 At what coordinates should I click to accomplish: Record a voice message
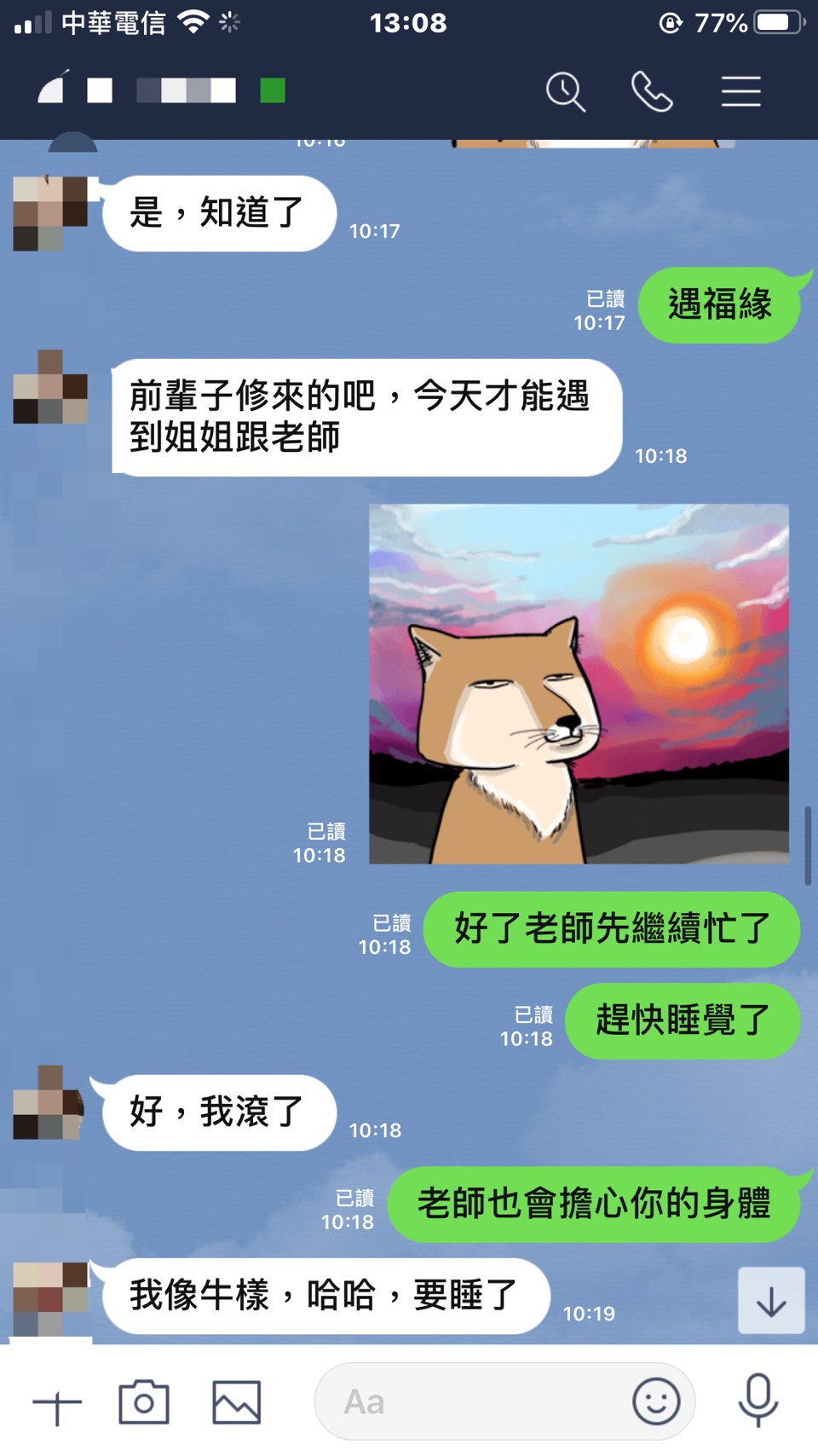tap(758, 1401)
